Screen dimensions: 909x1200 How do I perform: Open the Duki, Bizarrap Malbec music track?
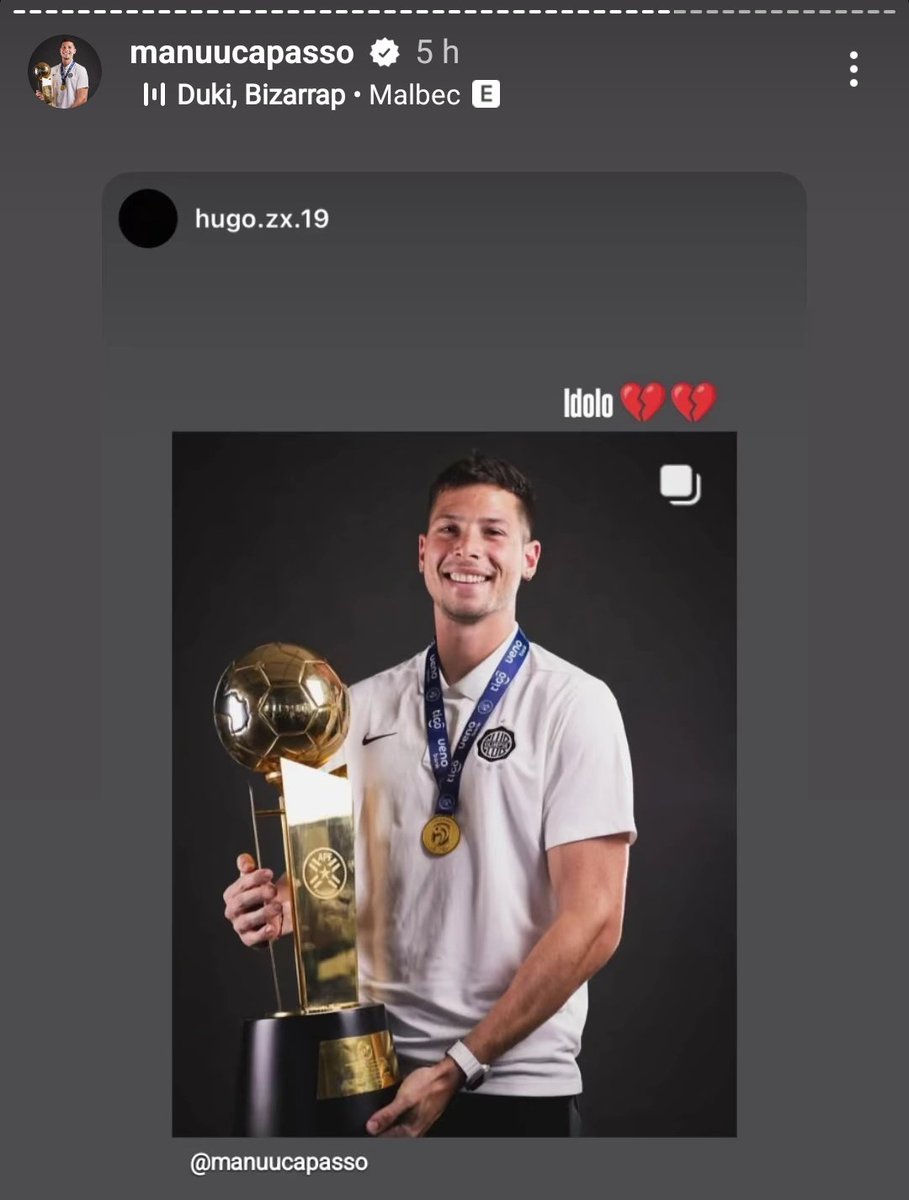[x=318, y=95]
